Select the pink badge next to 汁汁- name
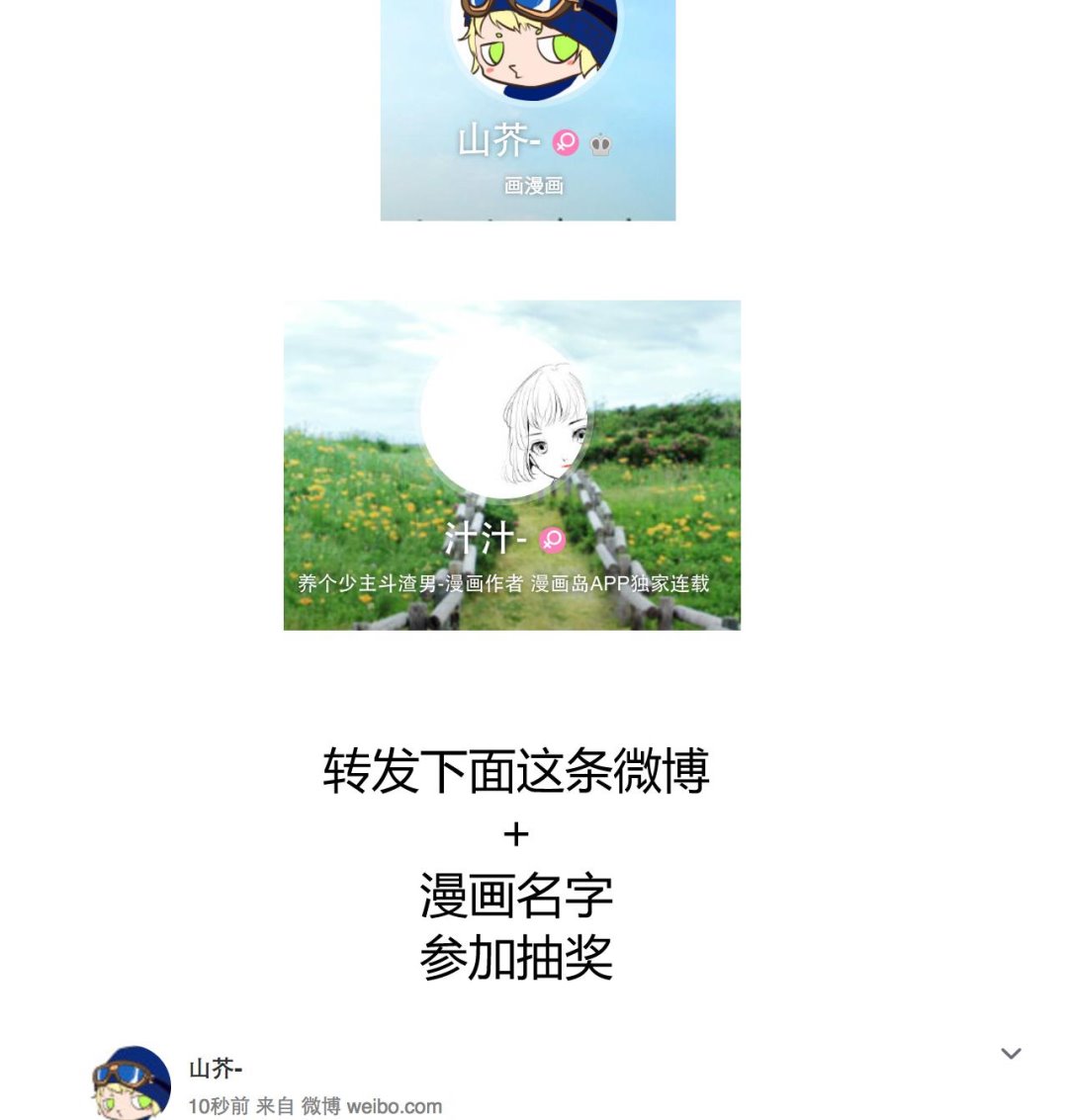The height and width of the screenshot is (1120, 1068). (x=551, y=540)
